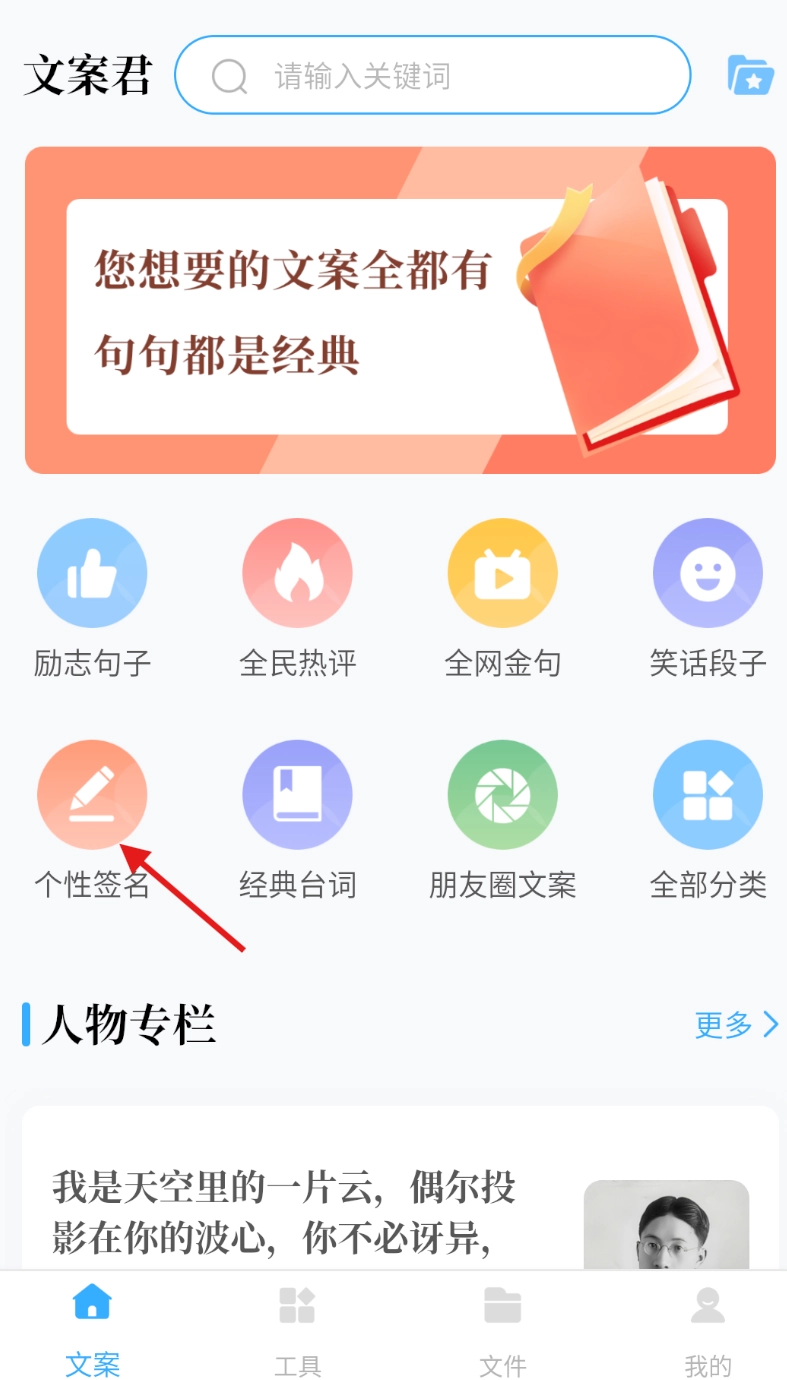Viewport: 787px width, 1380px height.
Task: Browse 笑话段子 category
Action: (x=708, y=598)
